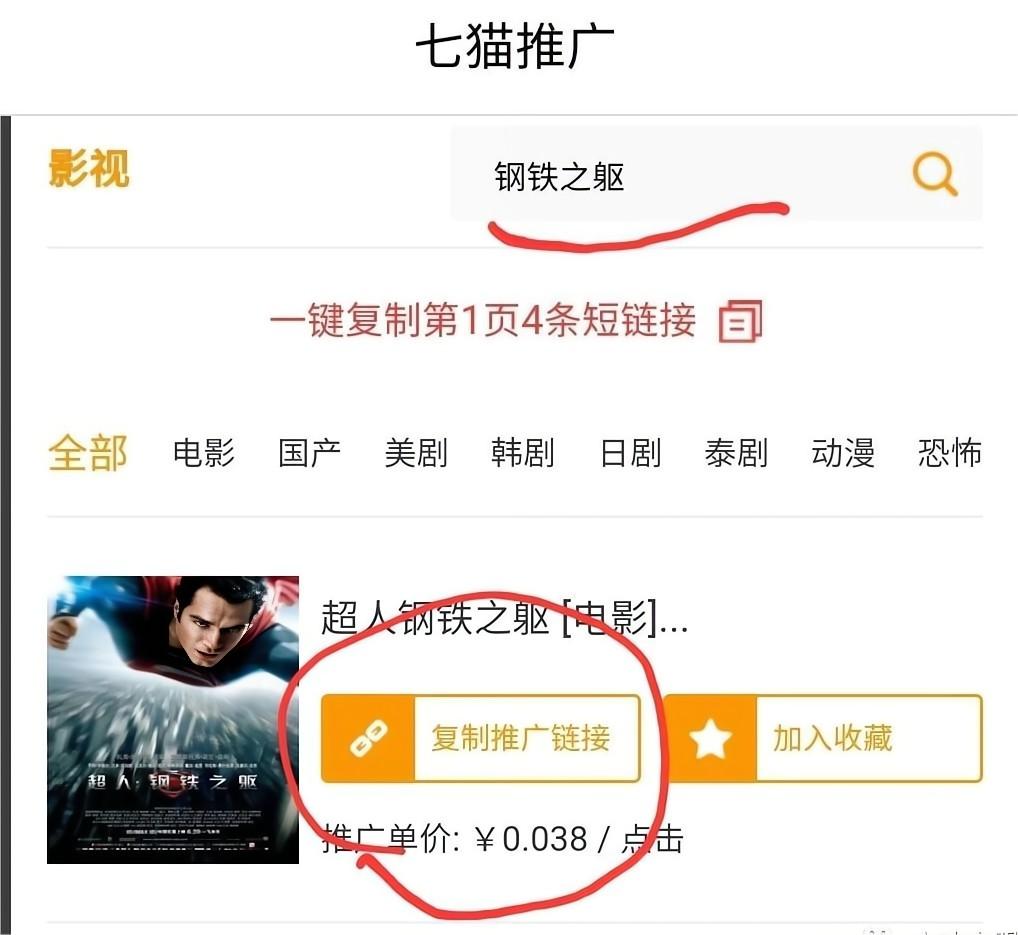Tap 复制推广链接 for 超人钢铁之躯
Screen dimensions: 1018x935
click(x=480, y=739)
